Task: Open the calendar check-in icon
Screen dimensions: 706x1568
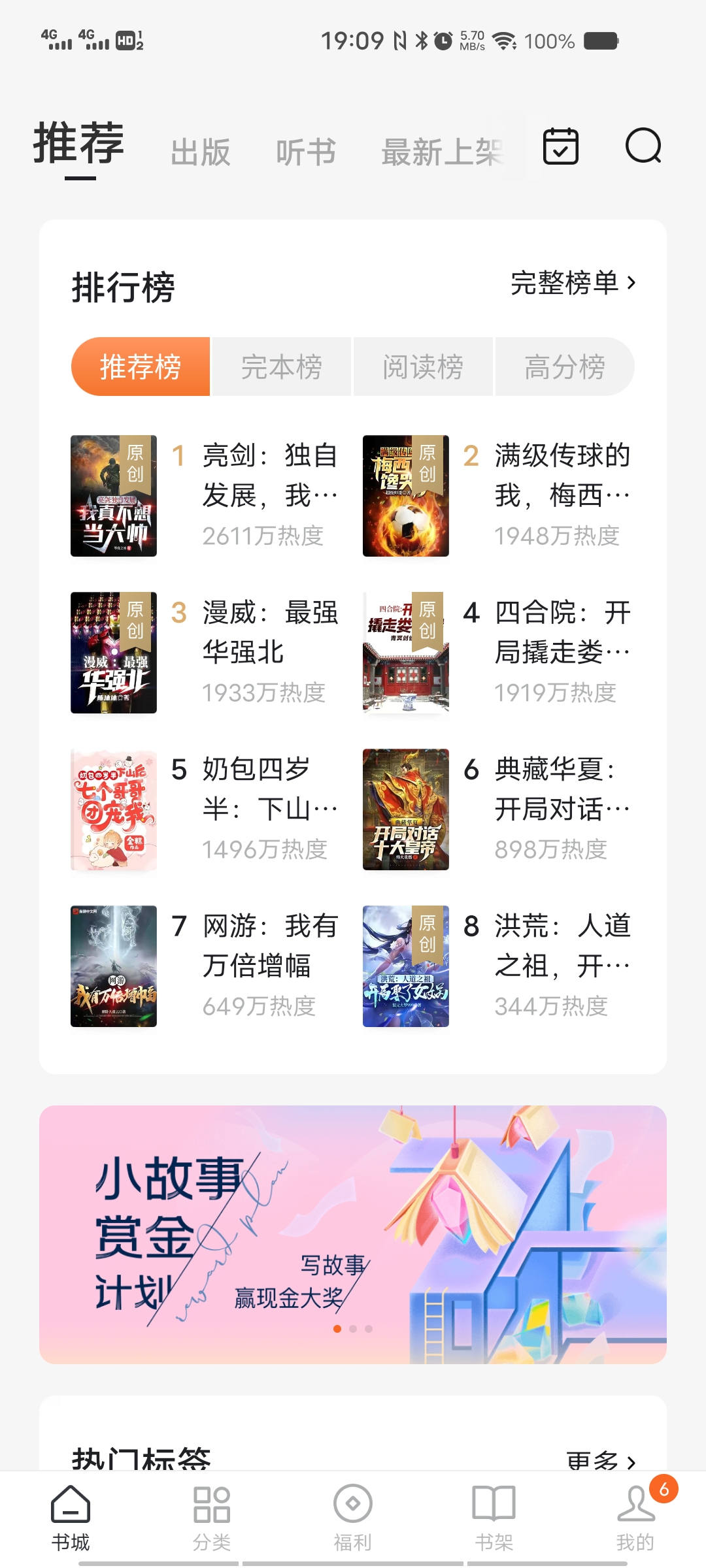Action: click(x=561, y=146)
